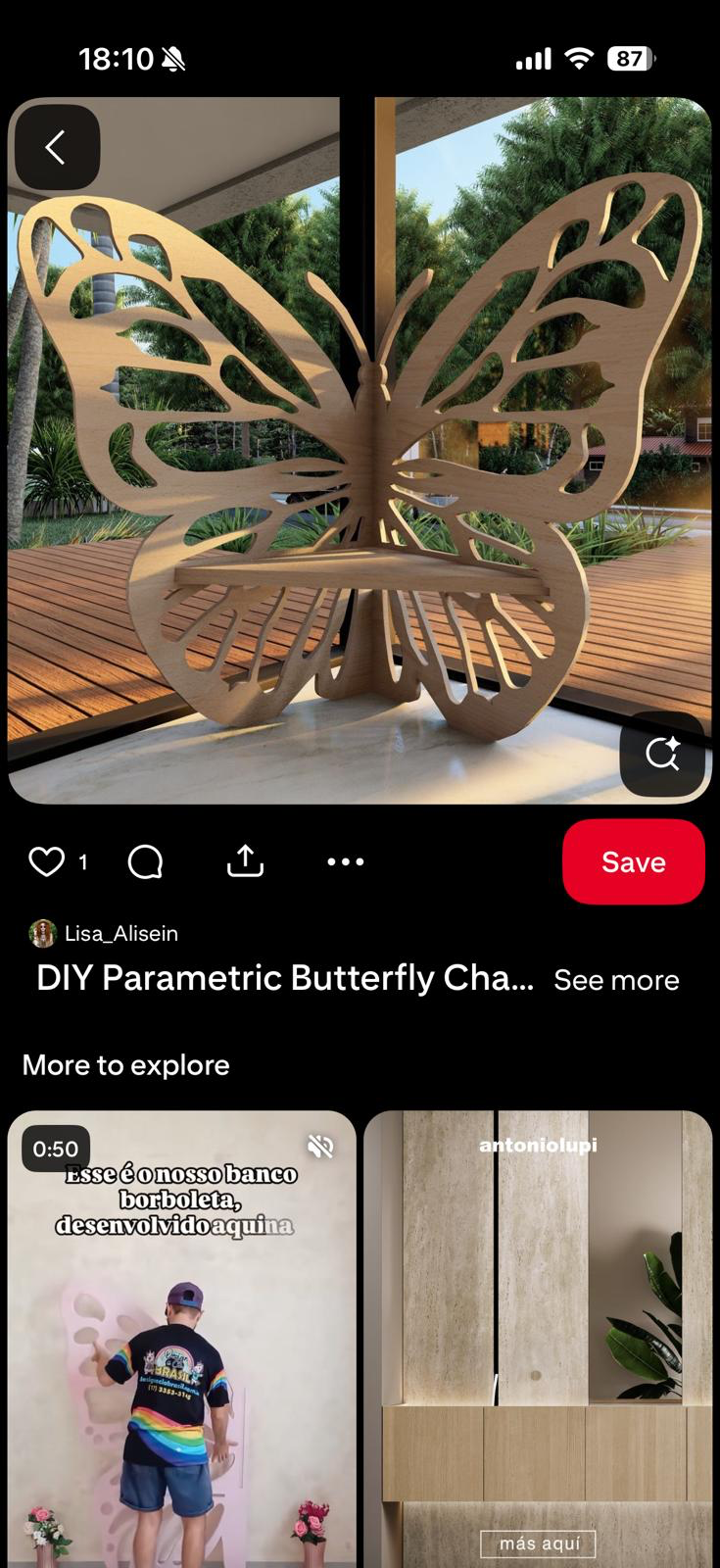
Task: Share this butterfly chair pin
Action: 245,861
